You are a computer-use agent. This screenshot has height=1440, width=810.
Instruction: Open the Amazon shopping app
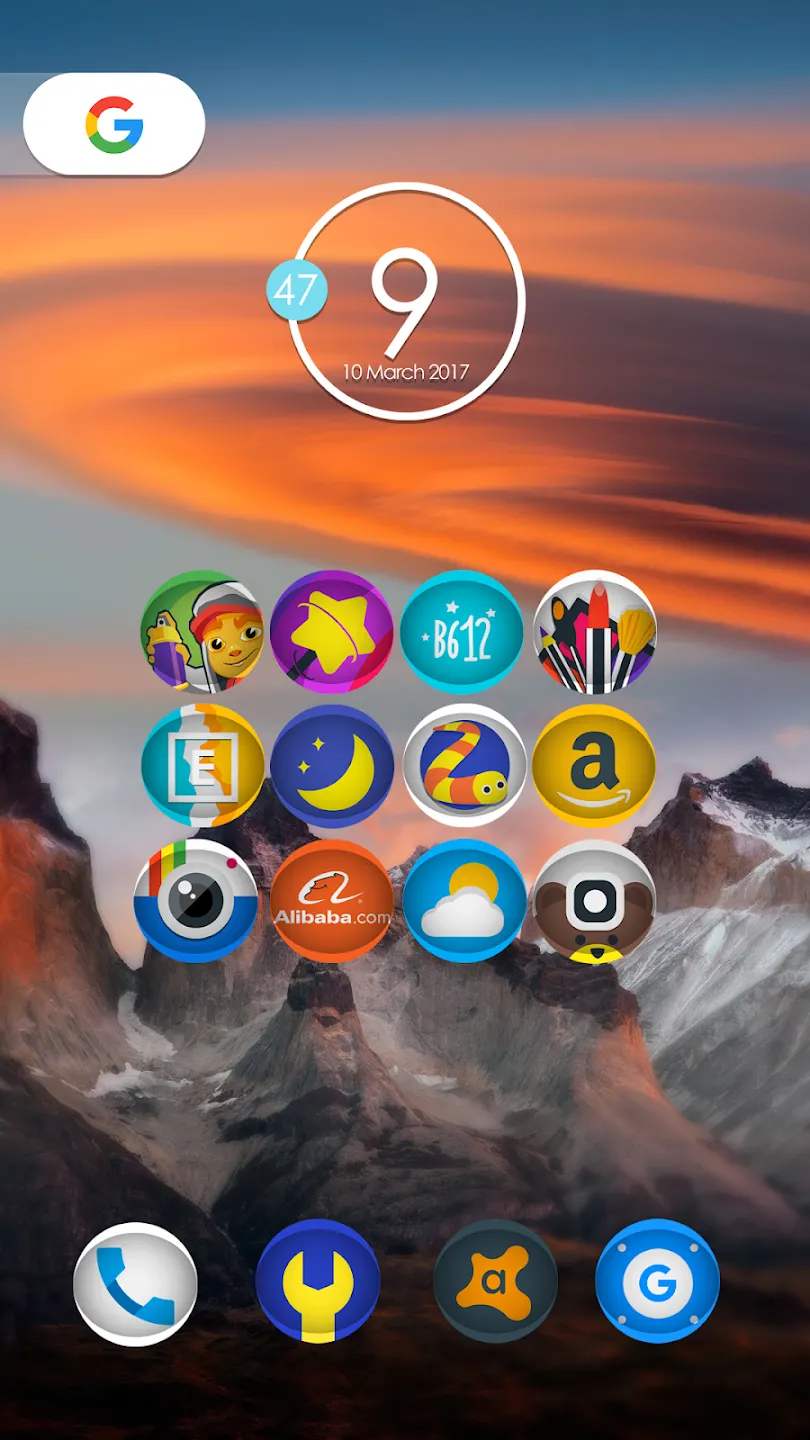tap(595, 766)
